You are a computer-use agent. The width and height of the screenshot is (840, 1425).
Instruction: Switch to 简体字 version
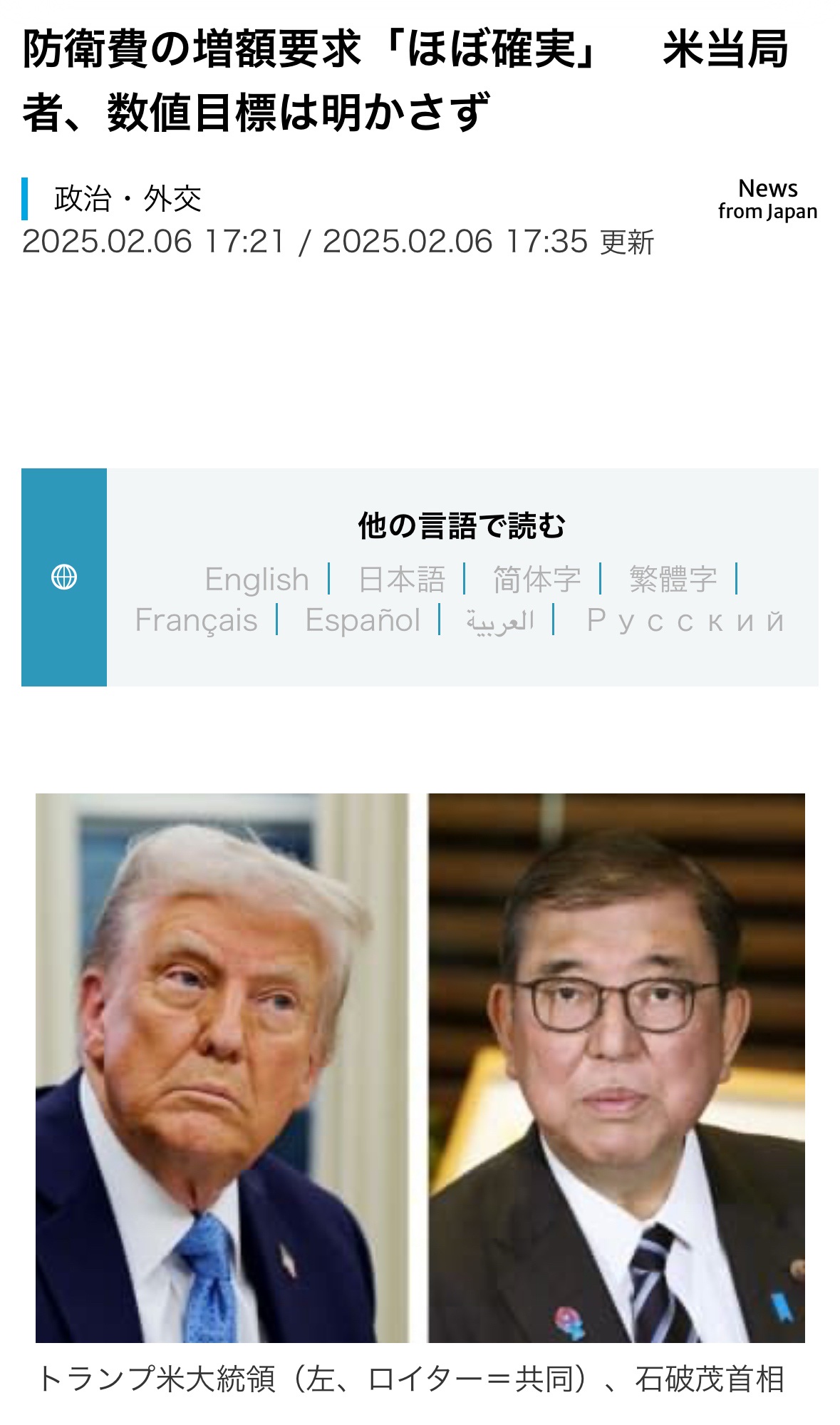pos(537,579)
